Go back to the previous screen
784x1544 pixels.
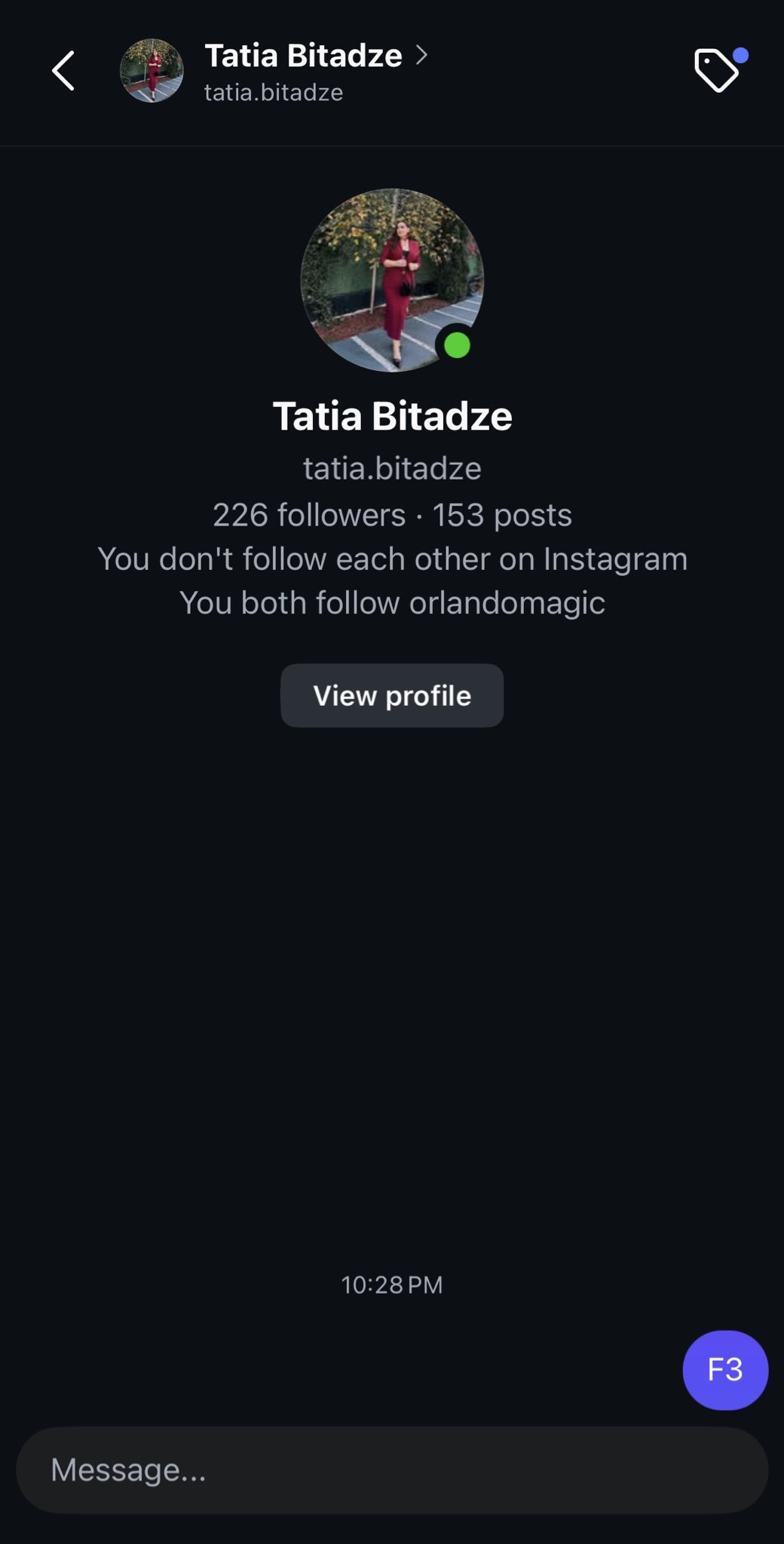click(63, 71)
